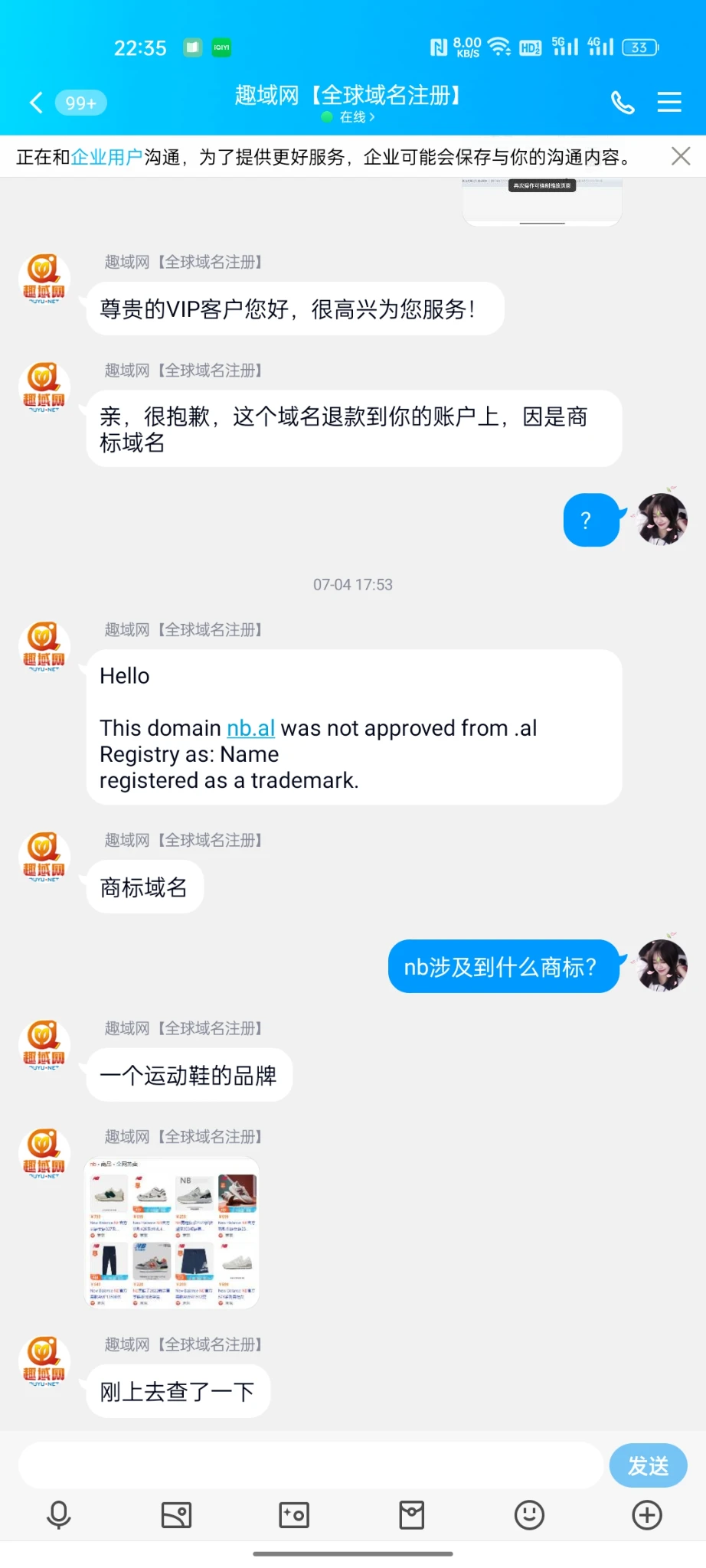Image resolution: width=706 pixels, height=1568 pixels.
Task: Open the camera to take photo
Action: (294, 1515)
